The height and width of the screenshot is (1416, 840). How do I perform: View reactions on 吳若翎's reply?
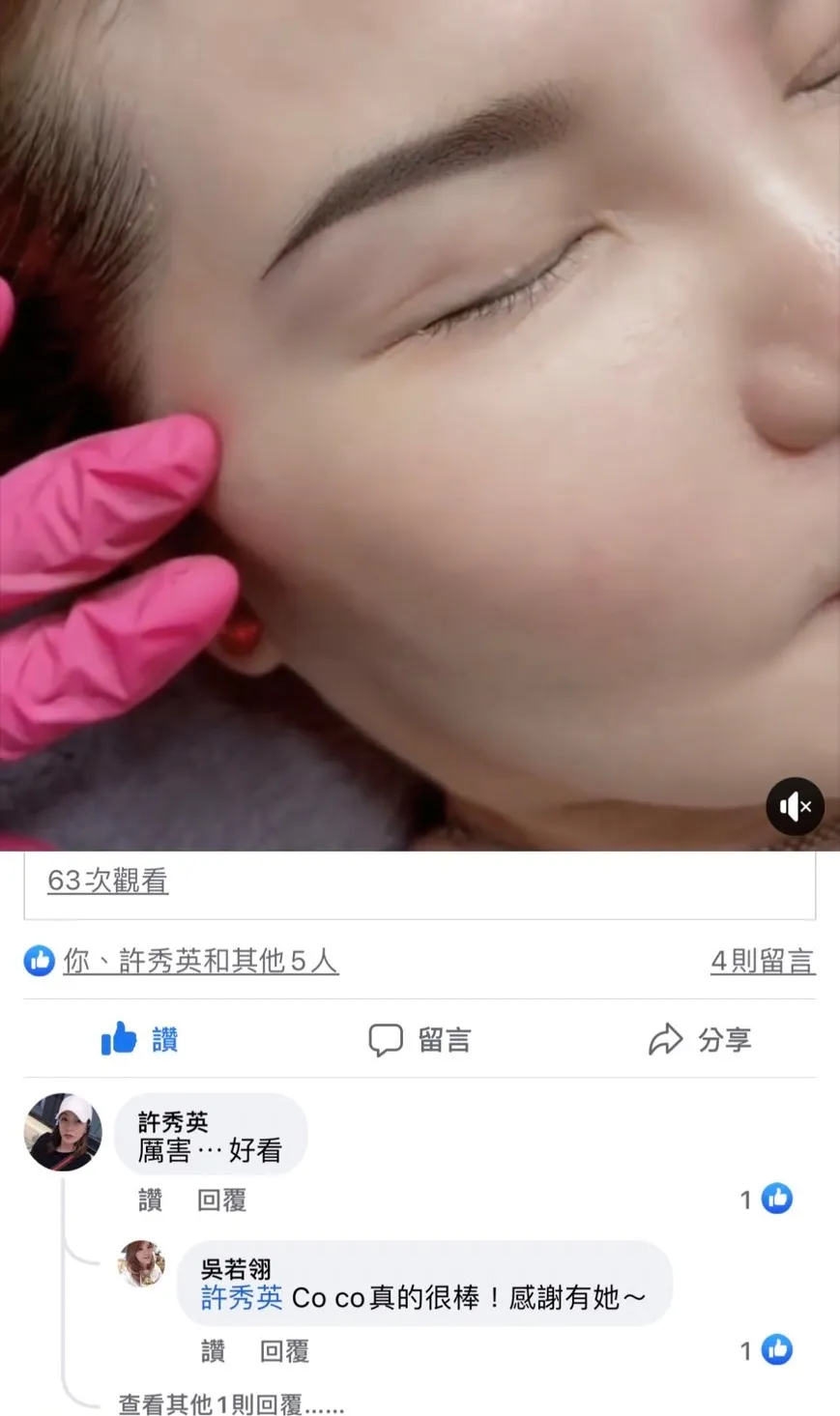[767, 1350]
